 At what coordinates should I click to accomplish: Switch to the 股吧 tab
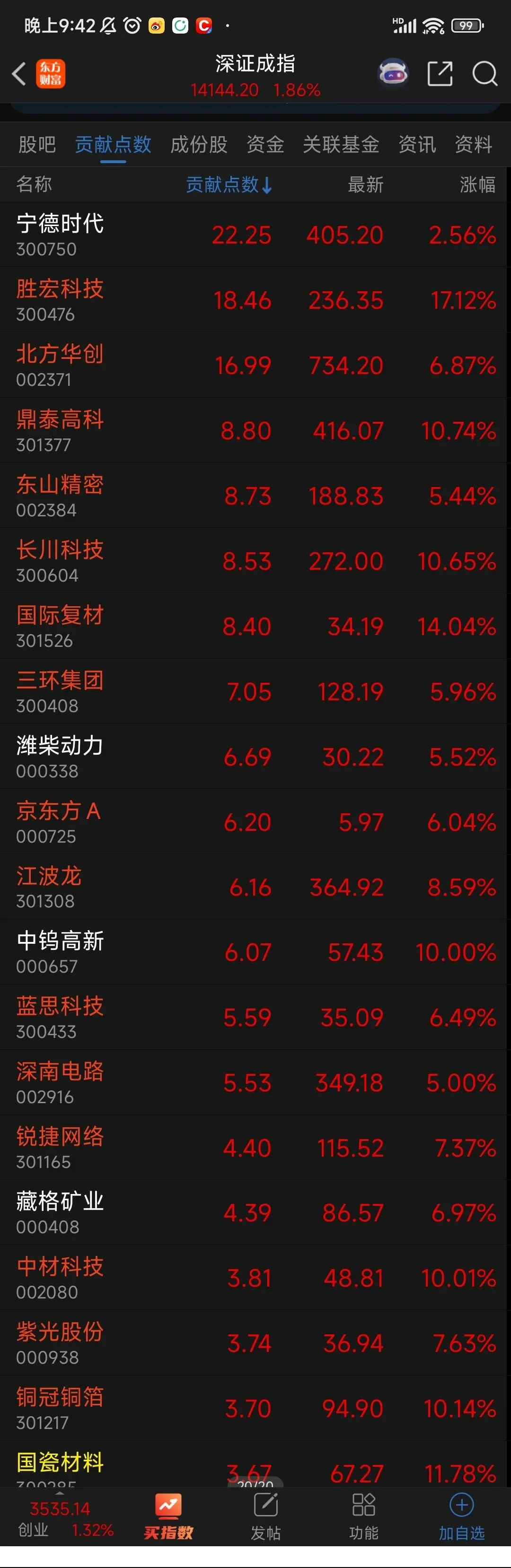[x=37, y=144]
